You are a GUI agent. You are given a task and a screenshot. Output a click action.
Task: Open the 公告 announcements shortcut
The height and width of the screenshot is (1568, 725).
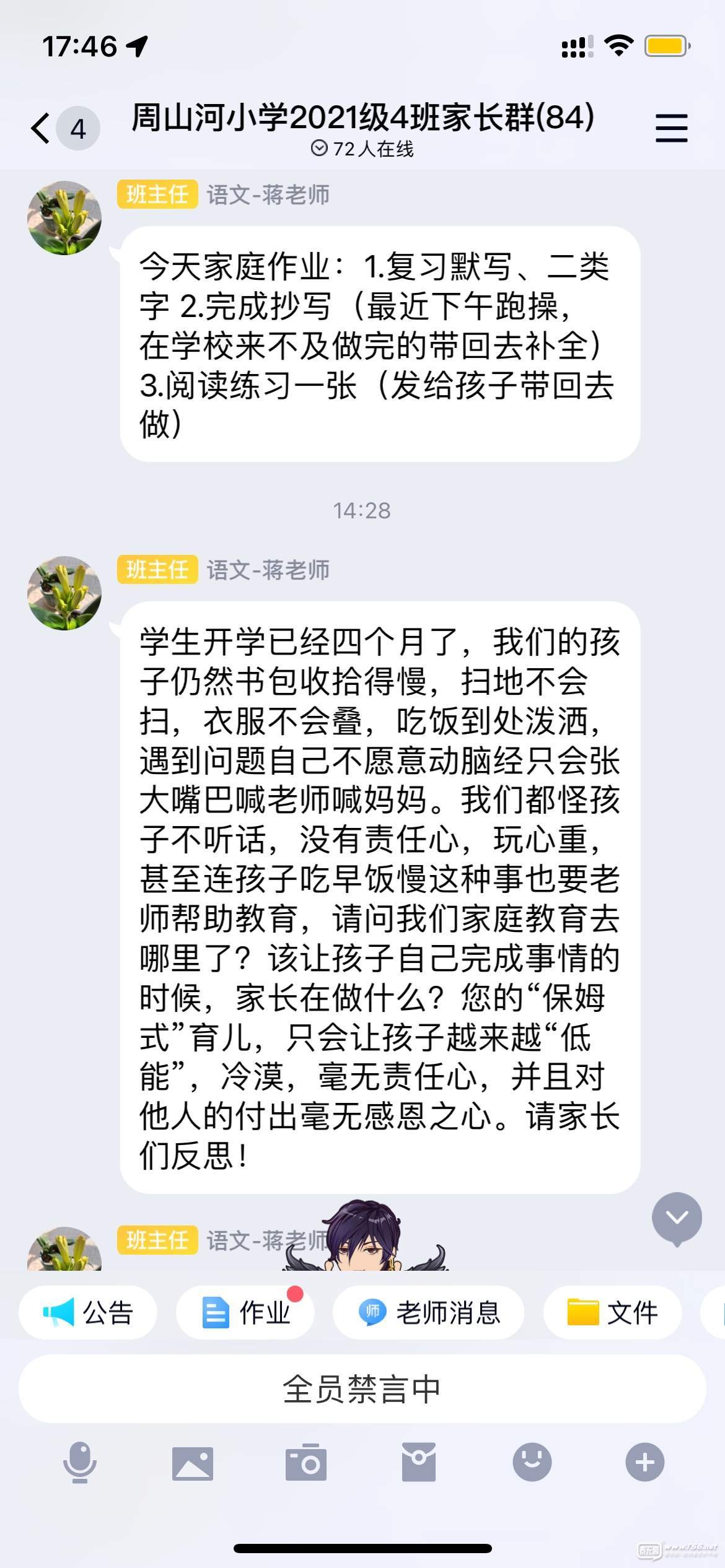point(88,1312)
